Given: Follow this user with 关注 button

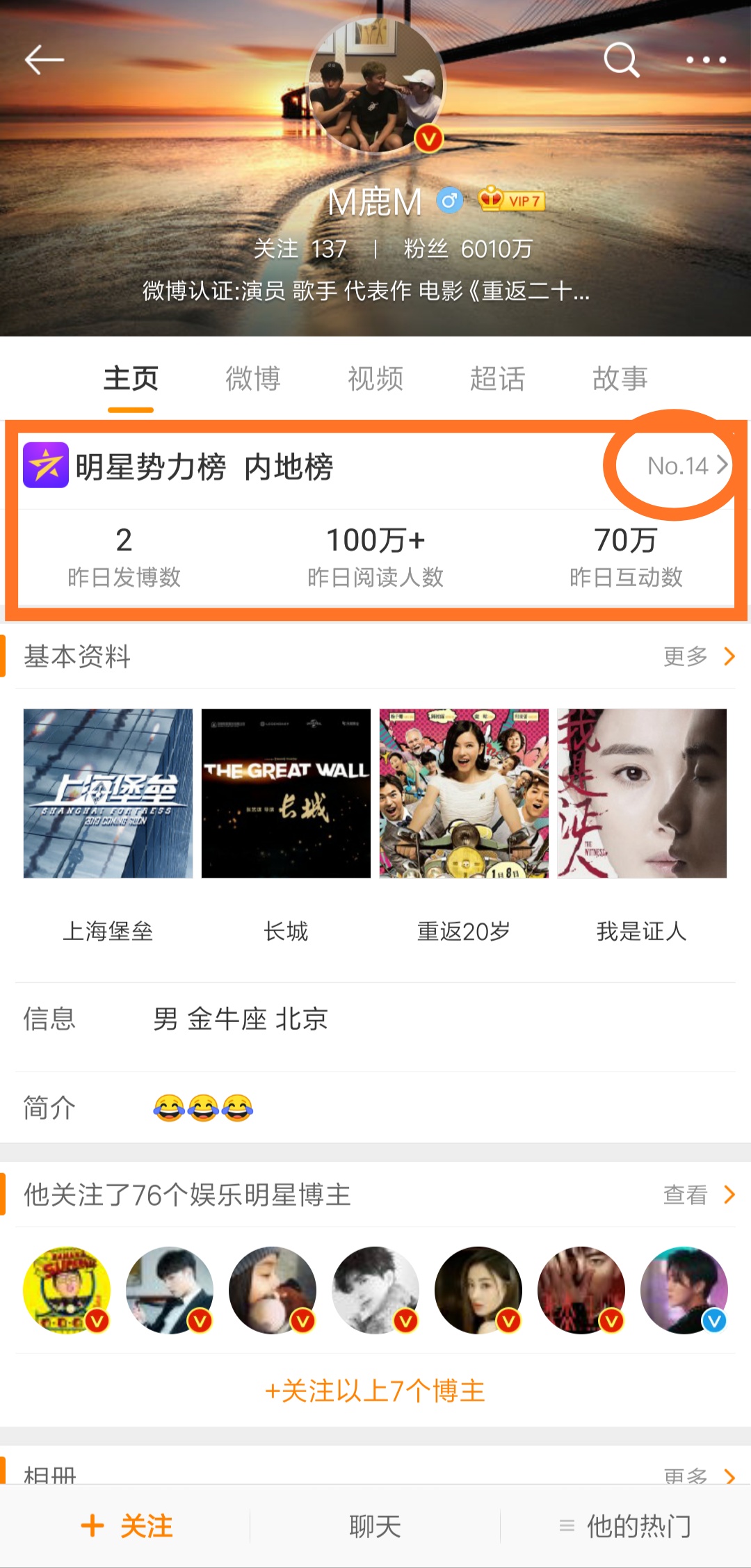Looking at the screenshot, I should point(127,1526).
